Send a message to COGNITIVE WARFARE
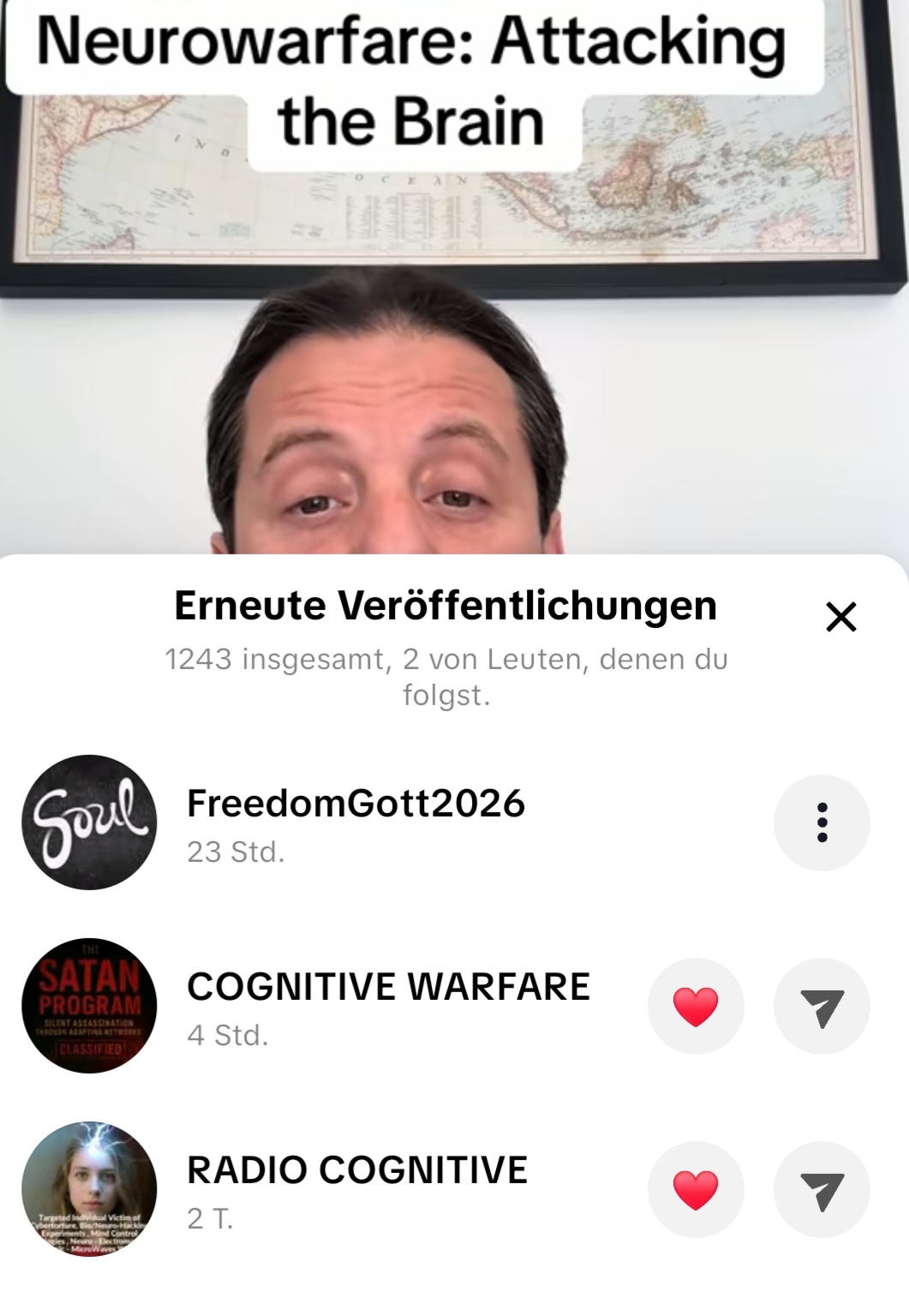This screenshot has height=1316, width=909. [822, 1006]
